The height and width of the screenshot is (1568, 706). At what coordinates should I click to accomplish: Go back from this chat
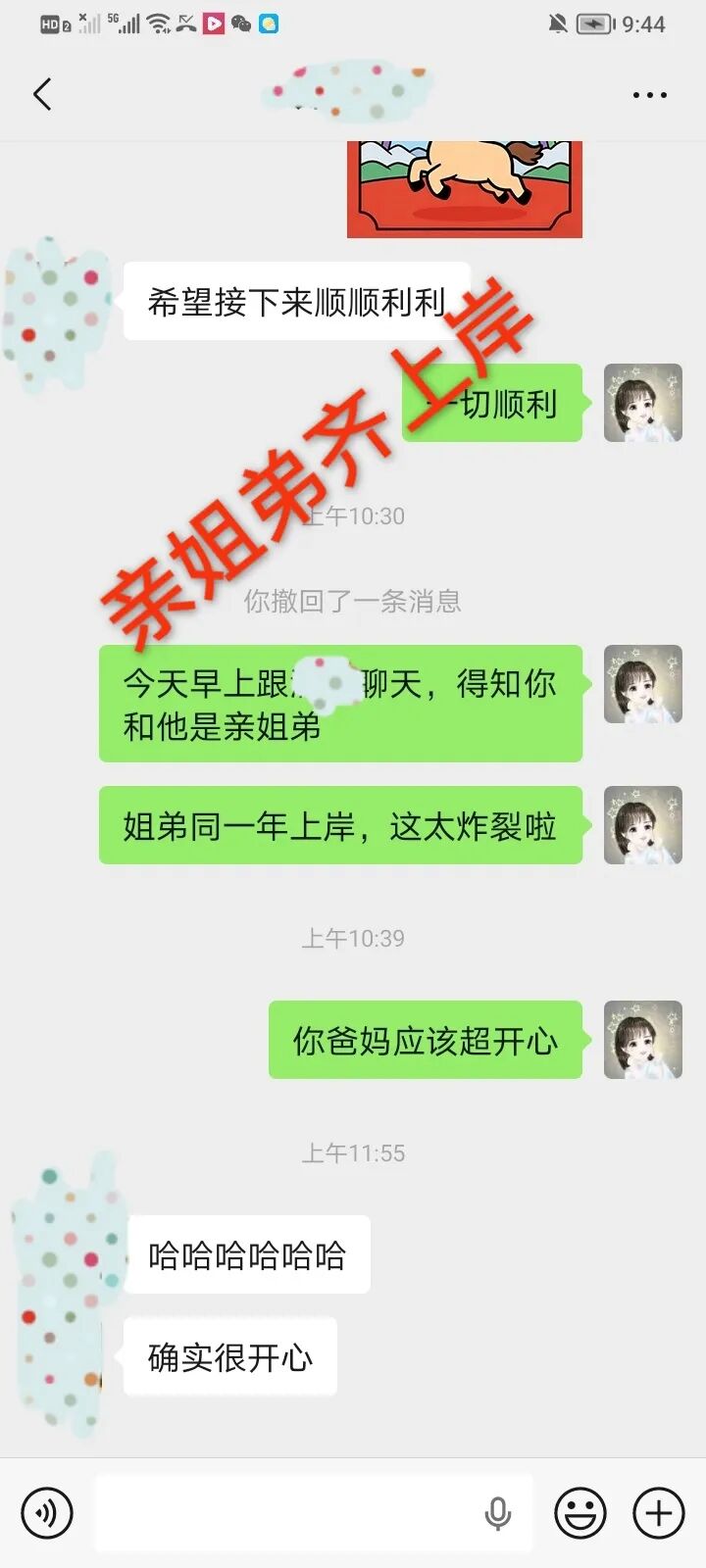(x=42, y=95)
